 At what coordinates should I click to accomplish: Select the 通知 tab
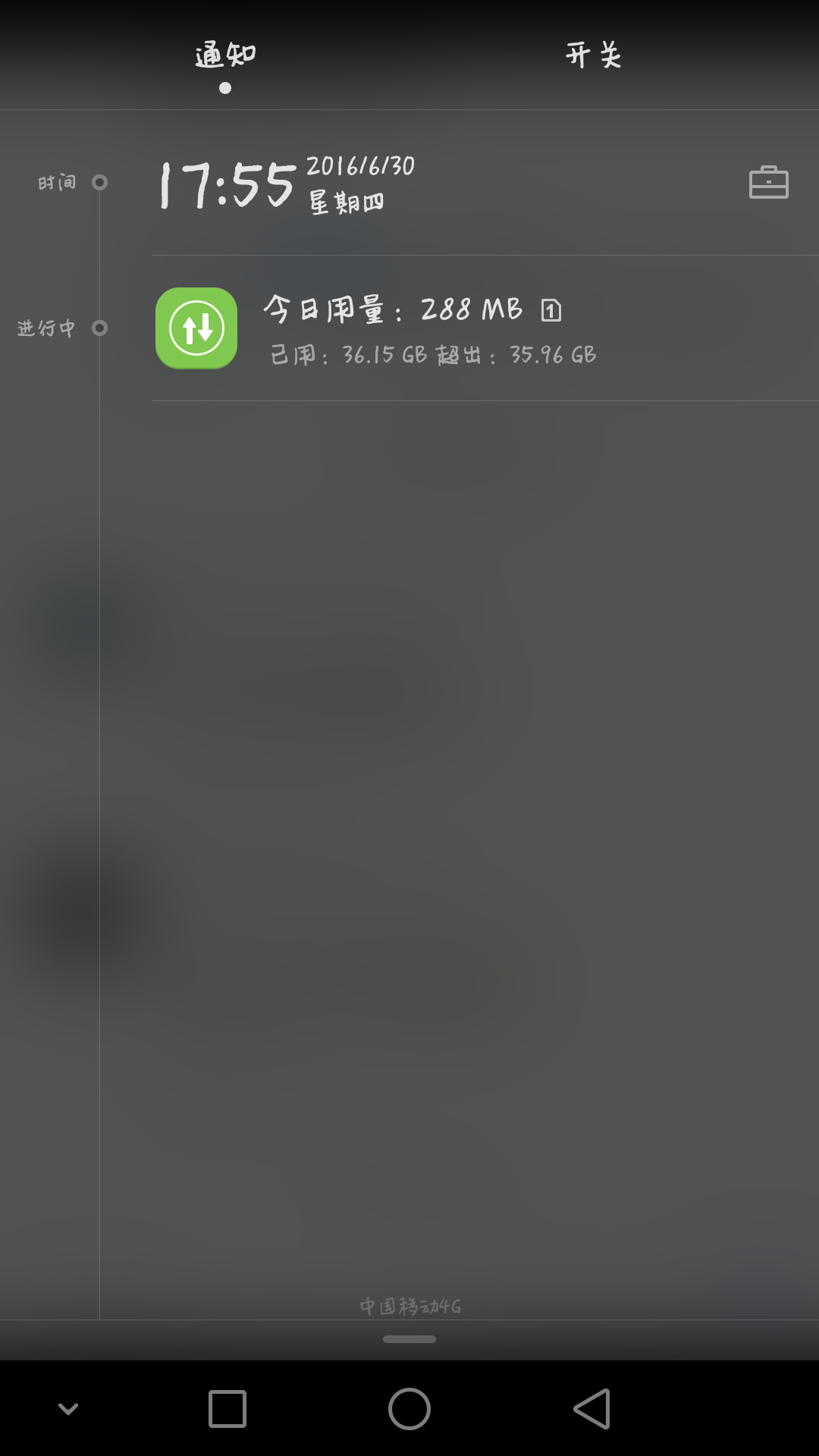click(225, 55)
